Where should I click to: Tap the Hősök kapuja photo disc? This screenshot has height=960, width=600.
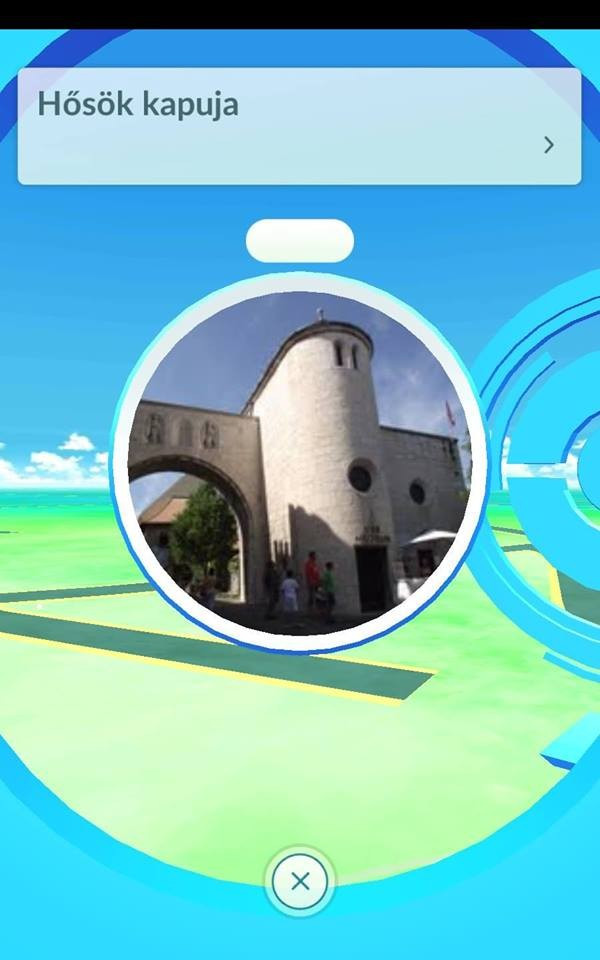point(300,463)
